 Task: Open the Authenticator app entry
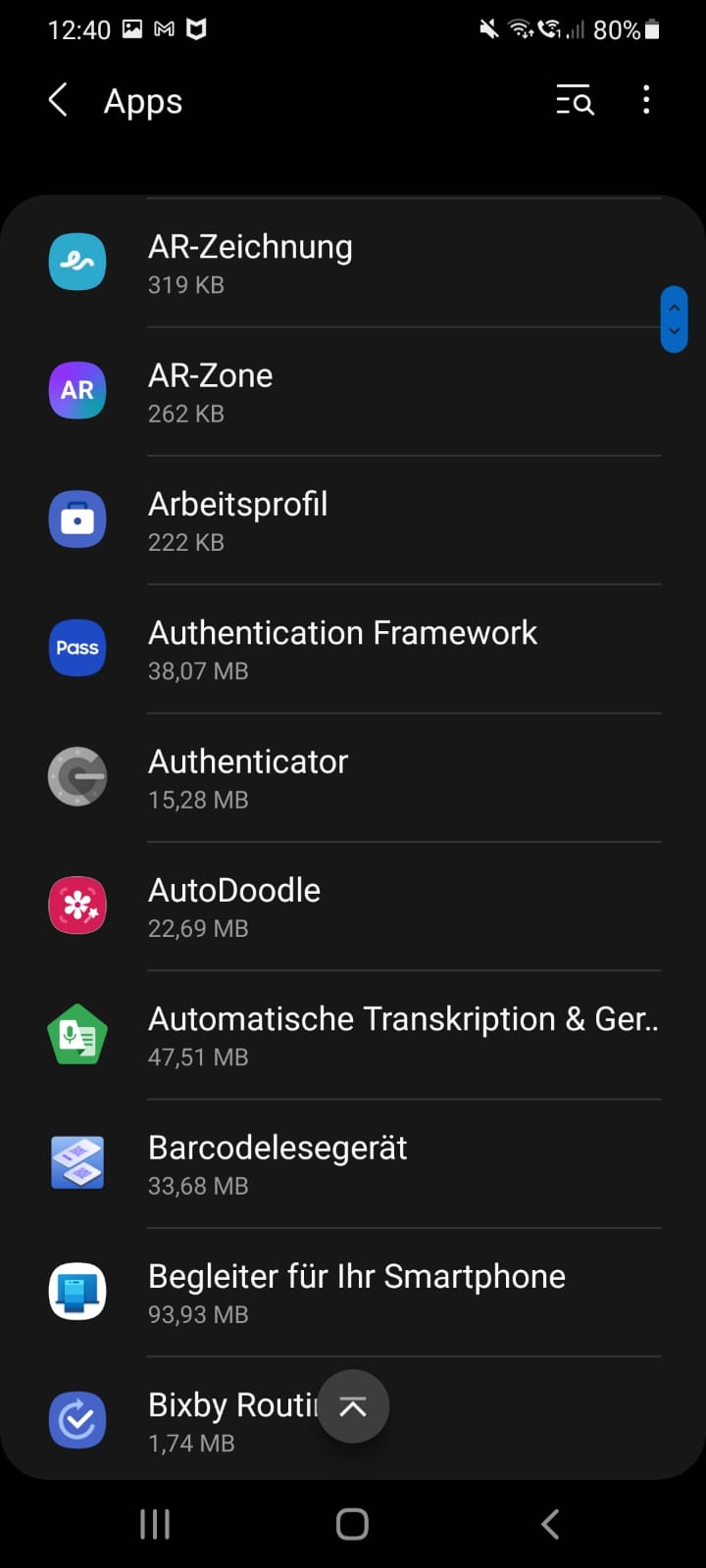[353, 777]
